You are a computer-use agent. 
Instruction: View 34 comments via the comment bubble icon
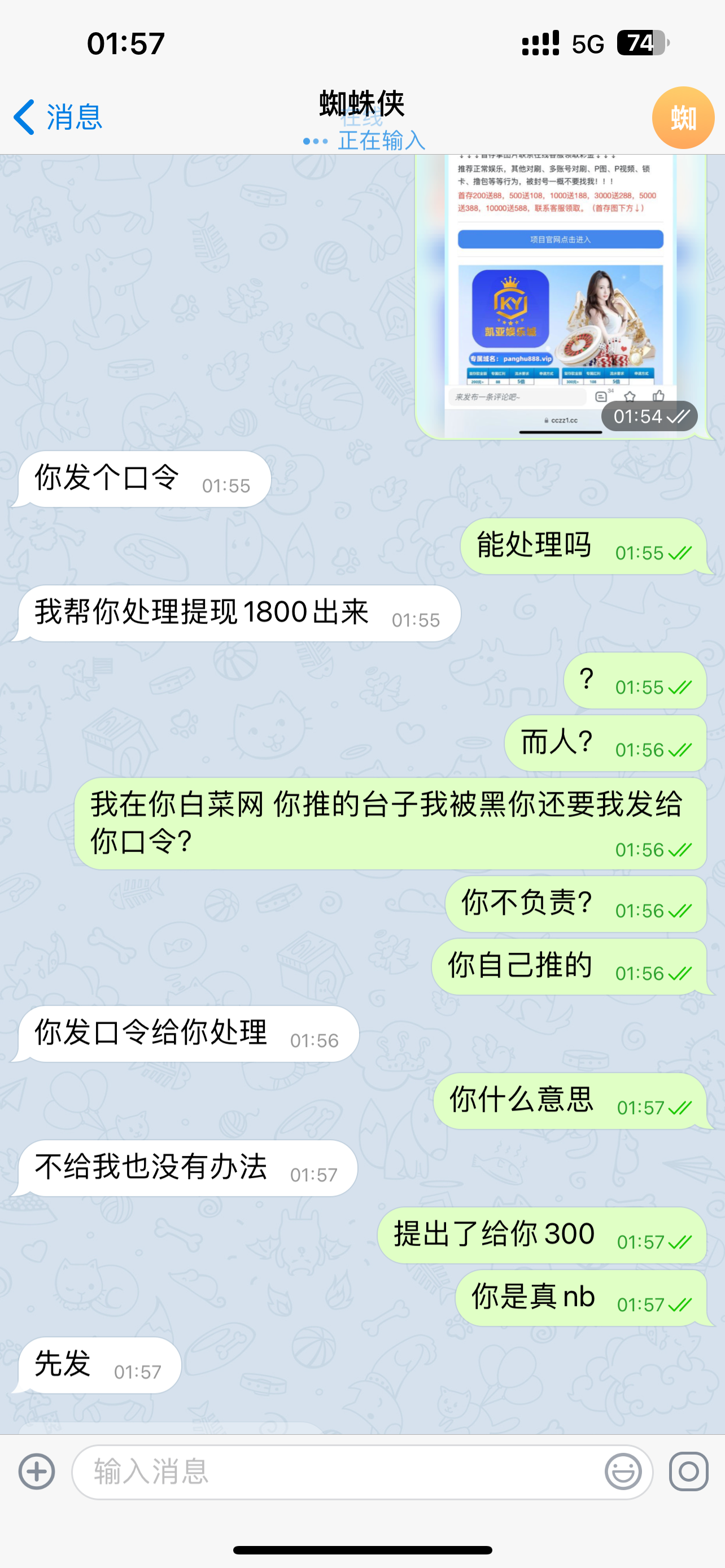(602, 396)
